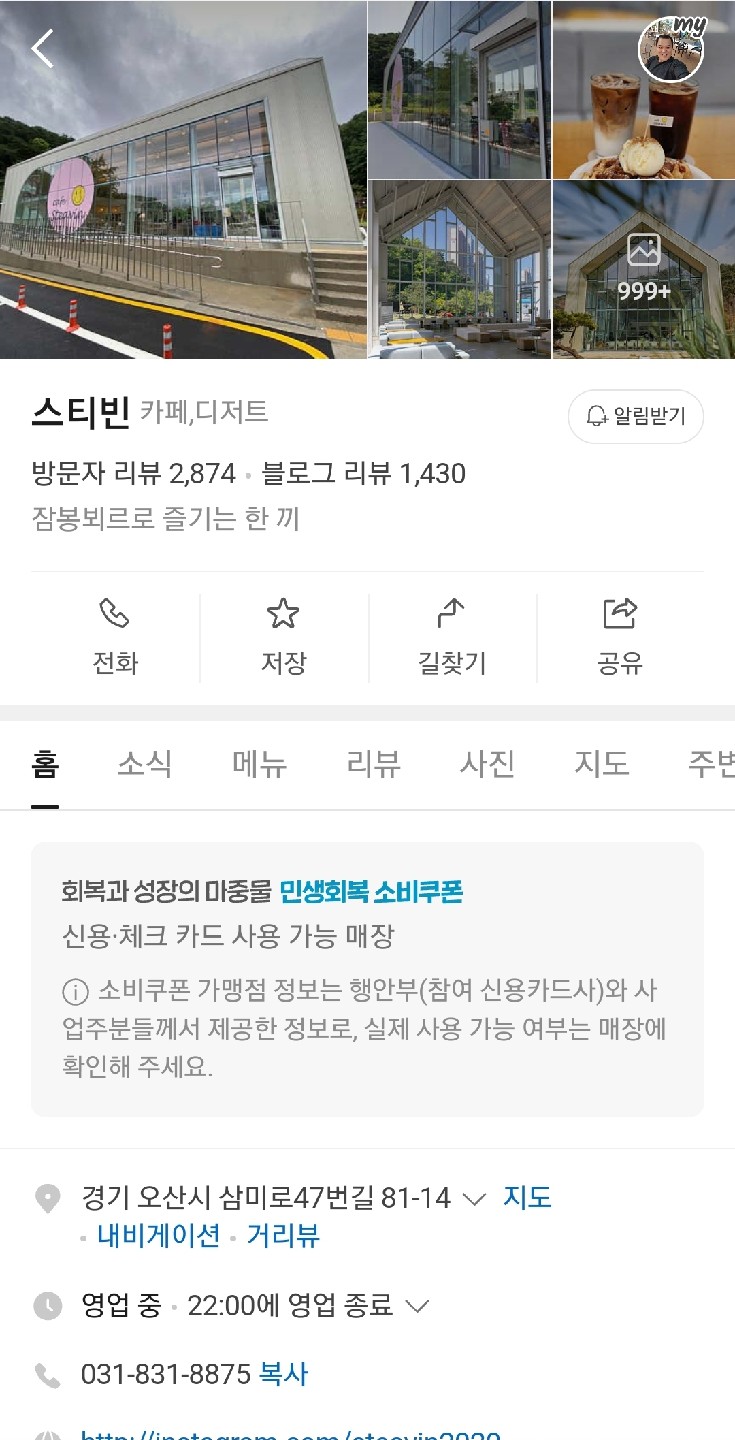The image size is (735, 1440).
Task: Open the 리뷰 tab
Action: pyautogui.click(x=373, y=764)
